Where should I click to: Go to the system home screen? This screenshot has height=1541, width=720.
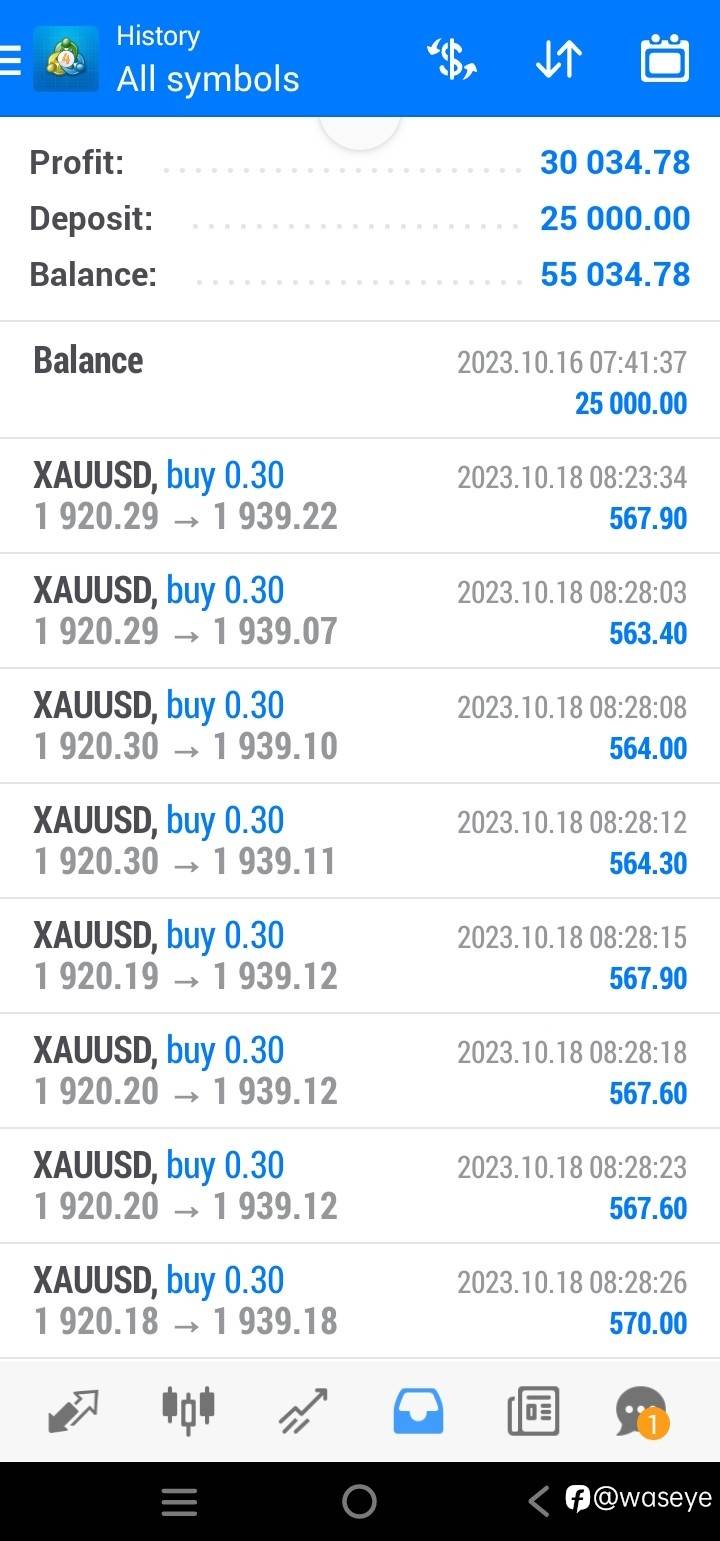359,1501
